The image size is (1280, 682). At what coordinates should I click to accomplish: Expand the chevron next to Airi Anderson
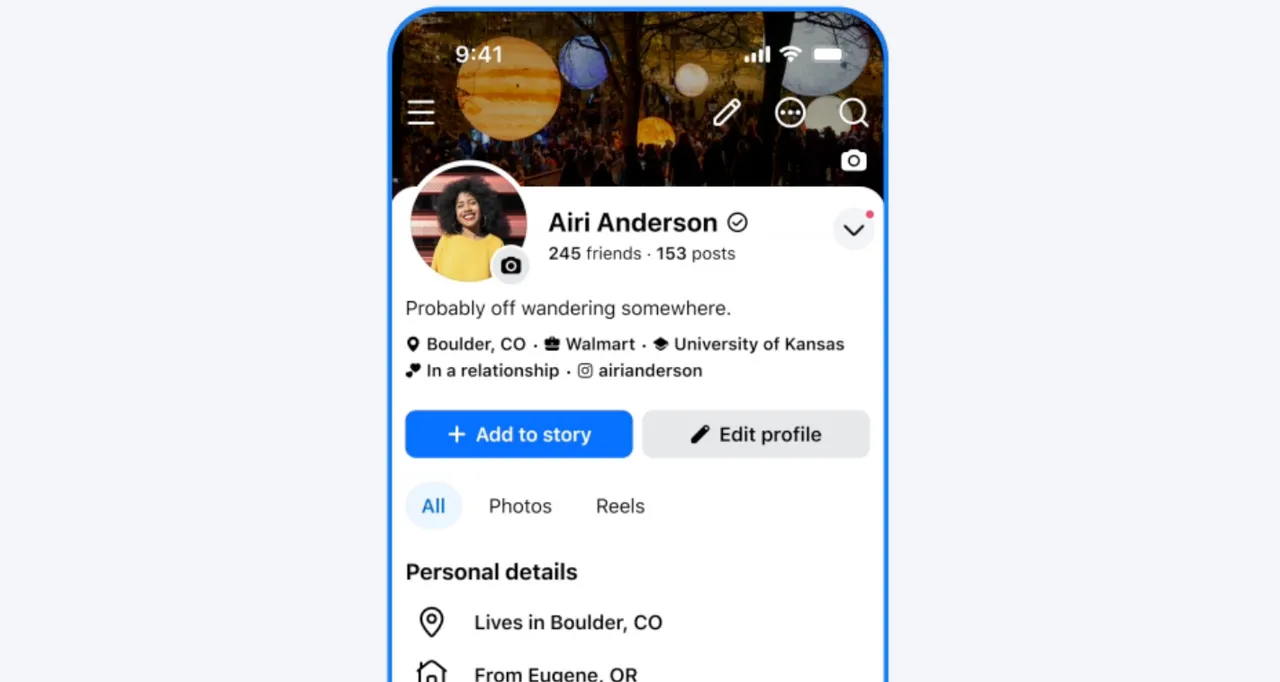(853, 230)
